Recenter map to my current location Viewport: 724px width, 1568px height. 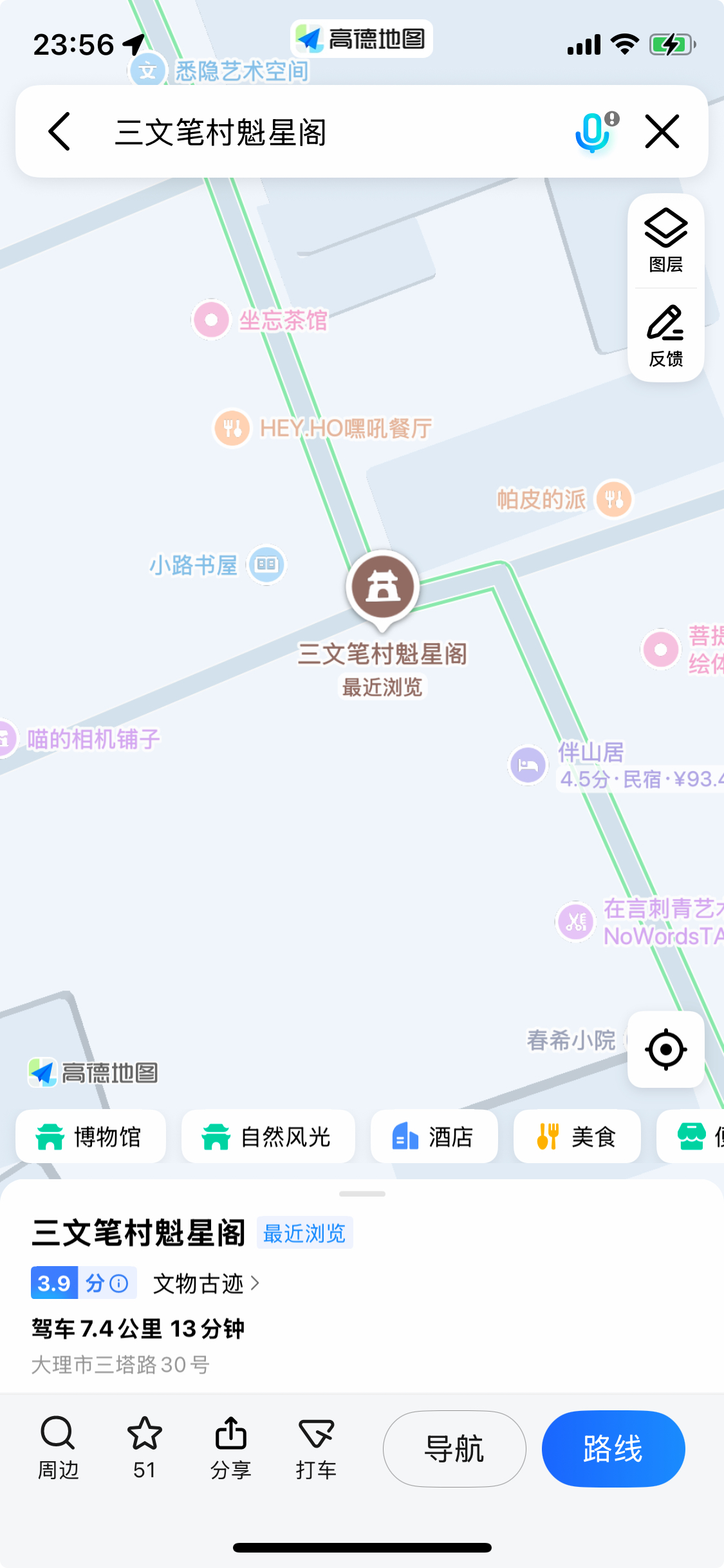(x=665, y=1049)
